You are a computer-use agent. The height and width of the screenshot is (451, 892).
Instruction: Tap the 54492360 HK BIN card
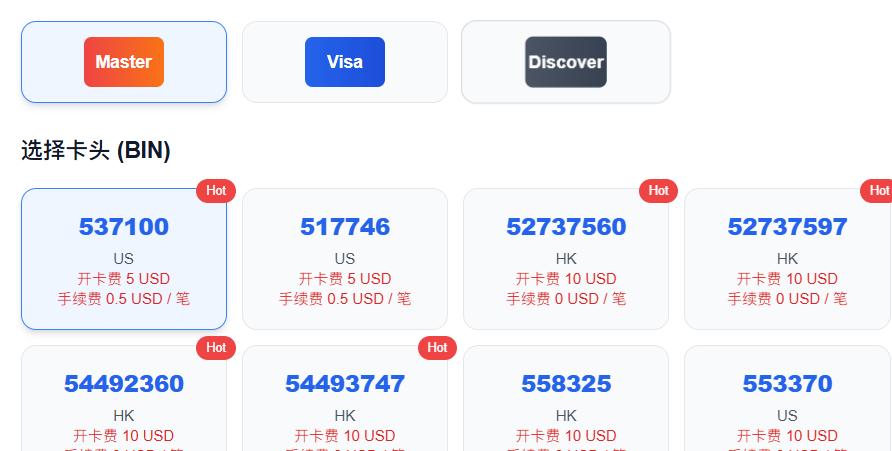pyautogui.click(x=124, y=400)
